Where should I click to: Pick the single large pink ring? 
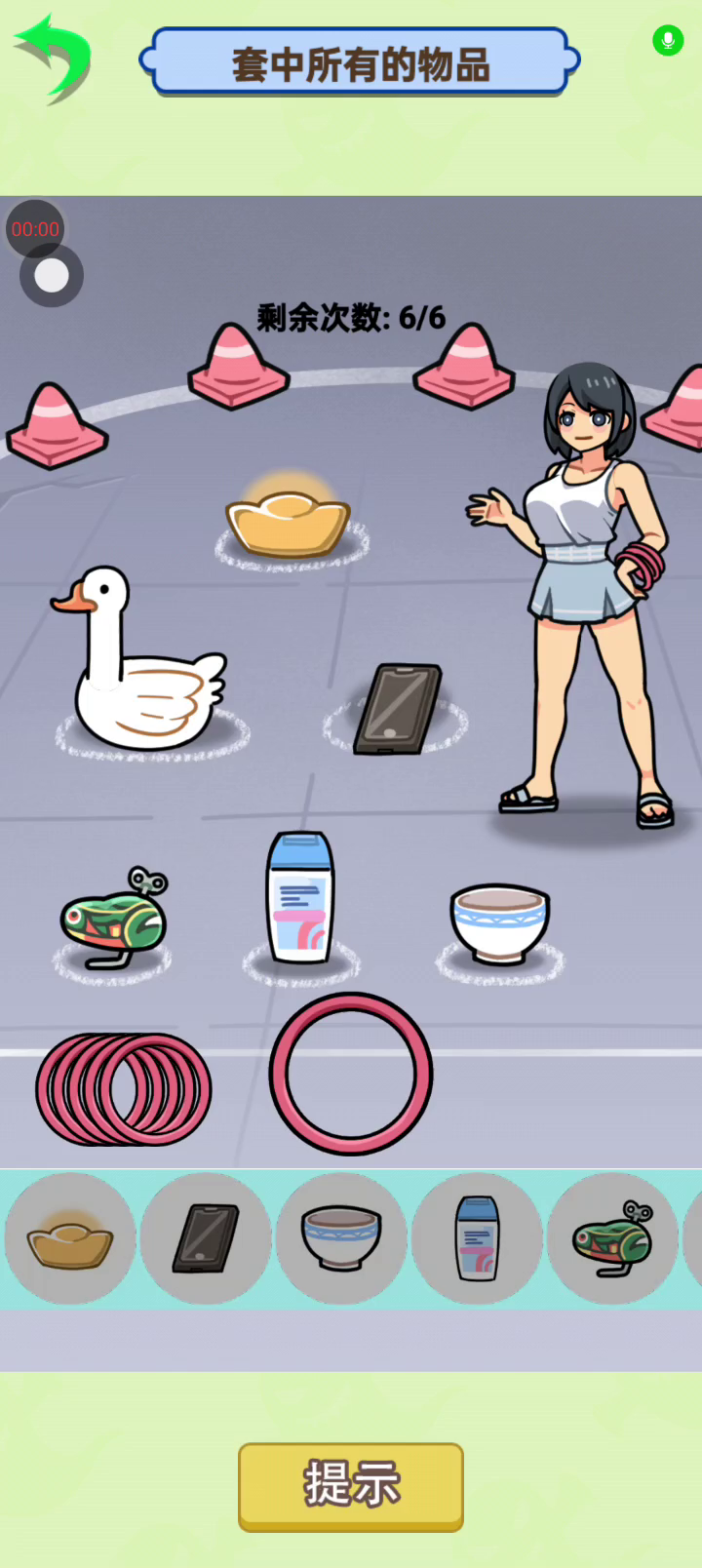tap(351, 1073)
